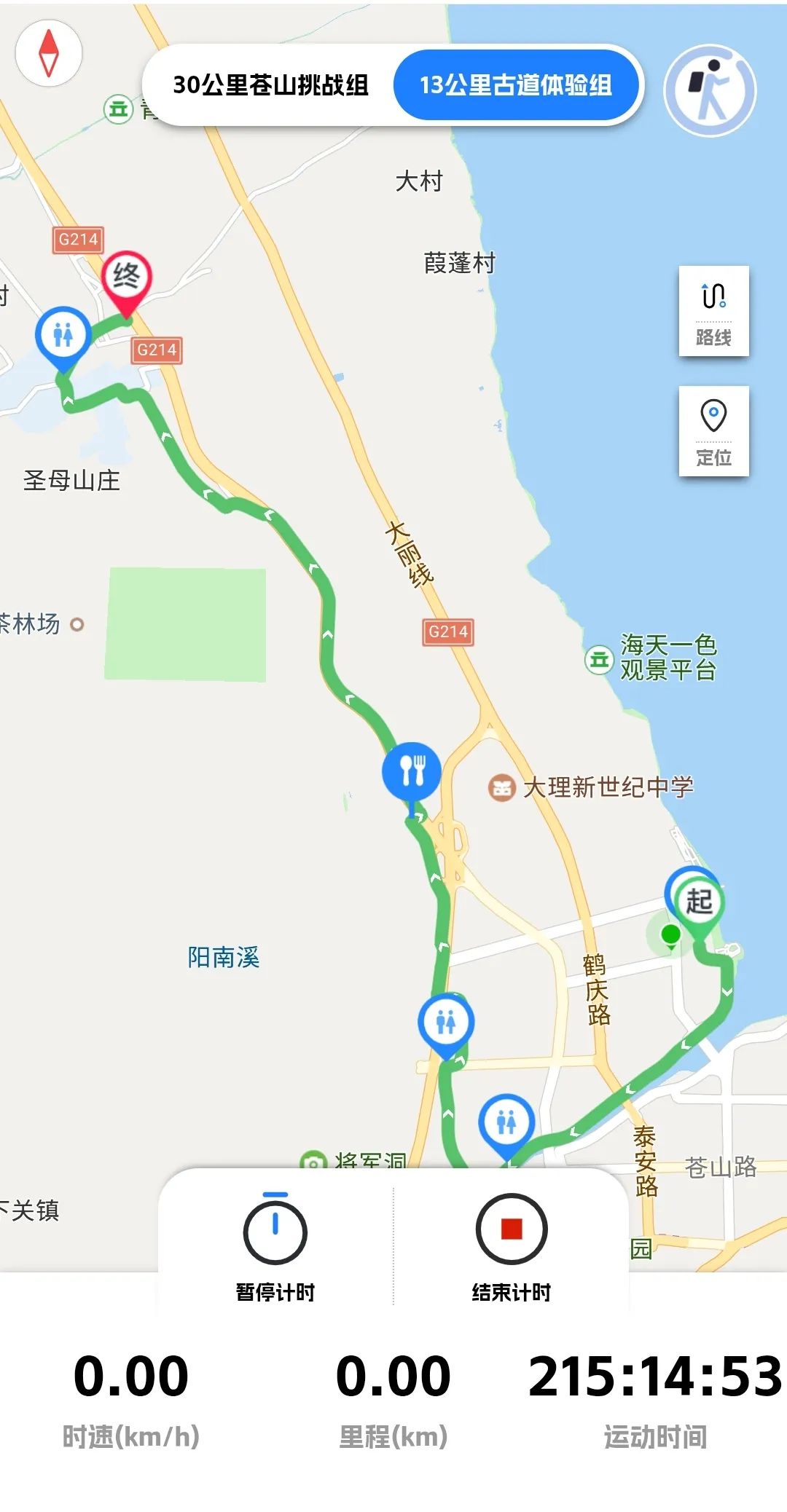Open the 路线 route button
Viewport: 787px width, 1512px height.
pyautogui.click(x=713, y=311)
